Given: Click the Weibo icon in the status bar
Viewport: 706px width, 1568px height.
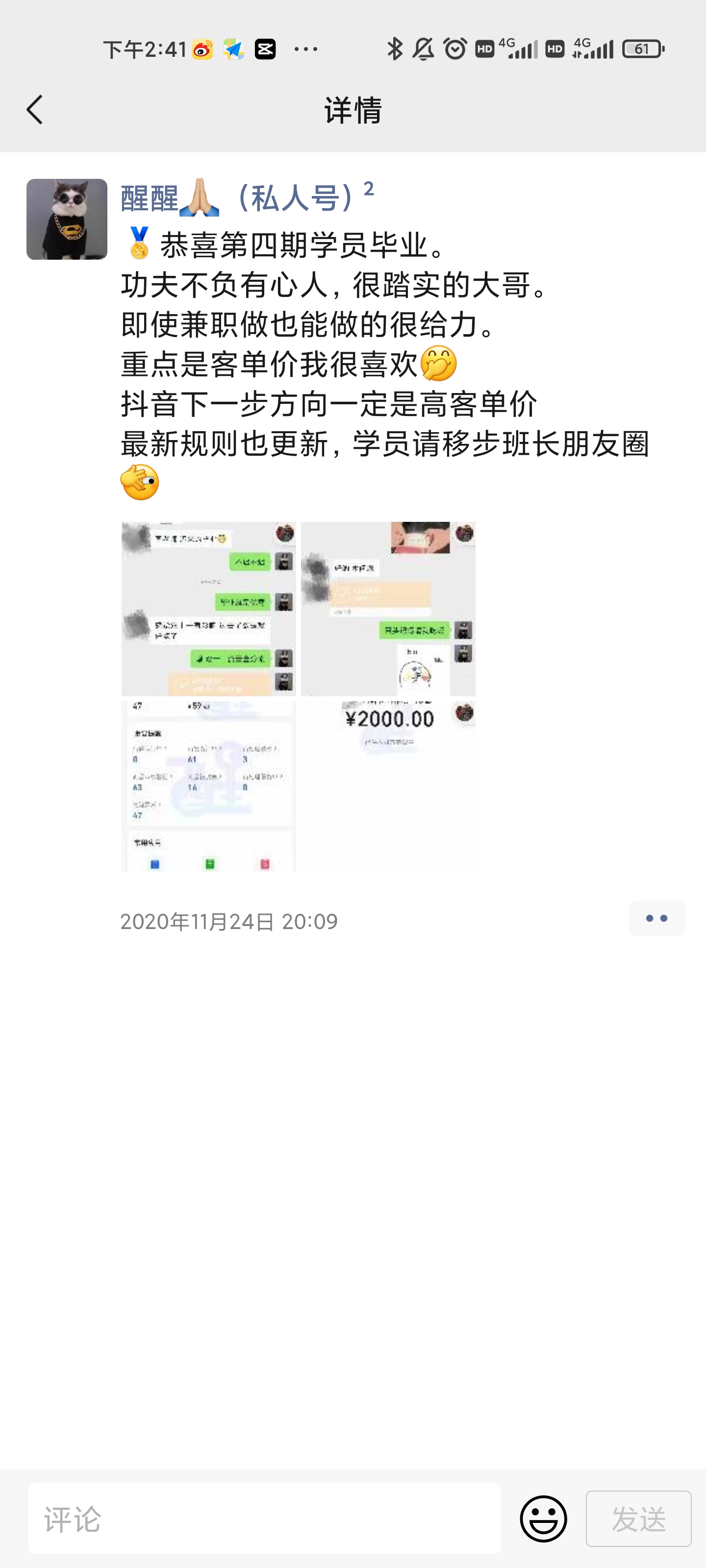Looking at the screenshot, I should click(204, 49).
